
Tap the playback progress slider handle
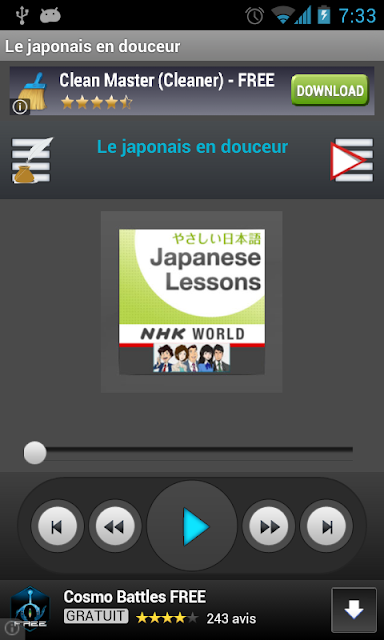point(35,453)
